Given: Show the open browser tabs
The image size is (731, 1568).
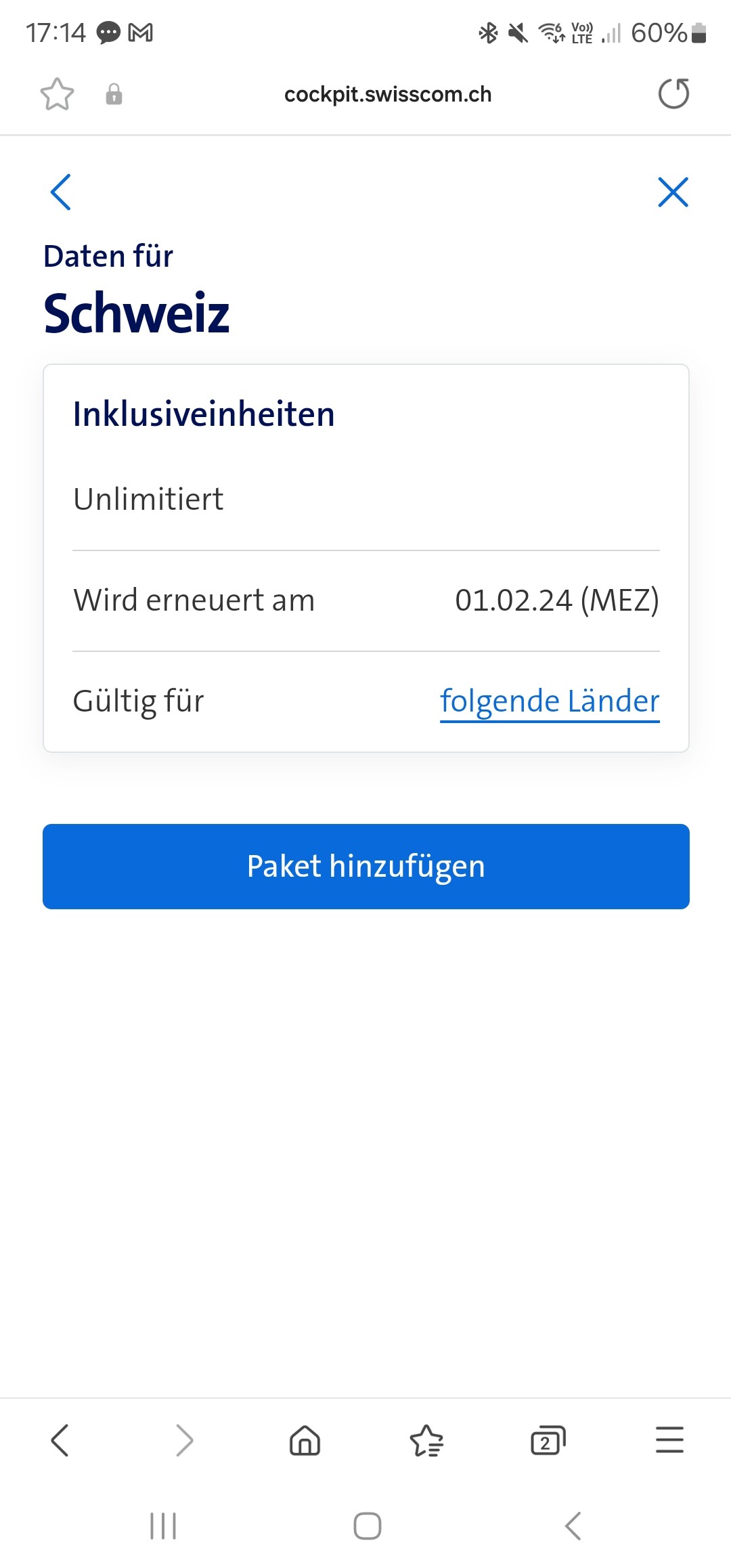Looking at the screenshot, I should coord(548,1440).
